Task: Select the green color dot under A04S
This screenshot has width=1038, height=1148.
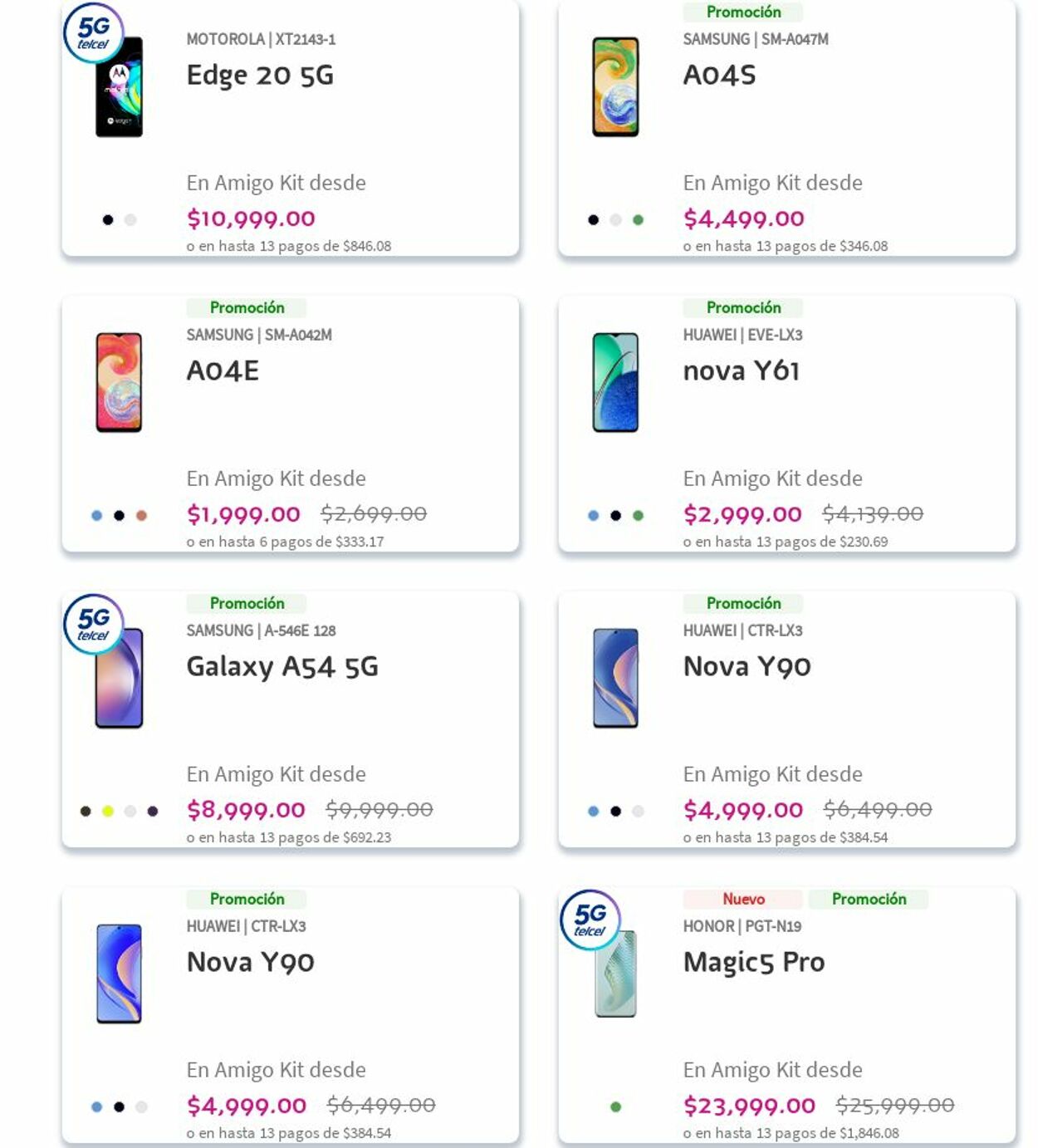Action: 637,219
